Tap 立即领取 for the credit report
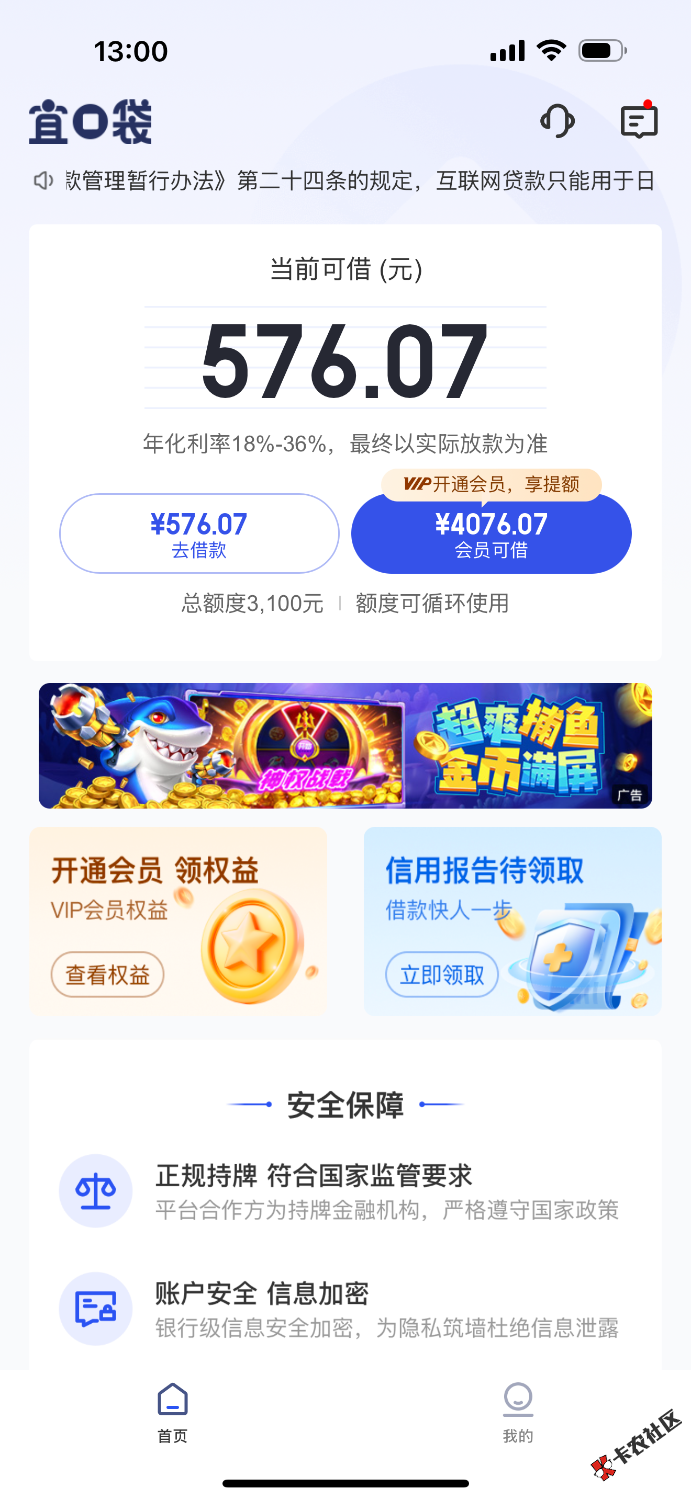The image size is (691, 1500). coord(442,975)
